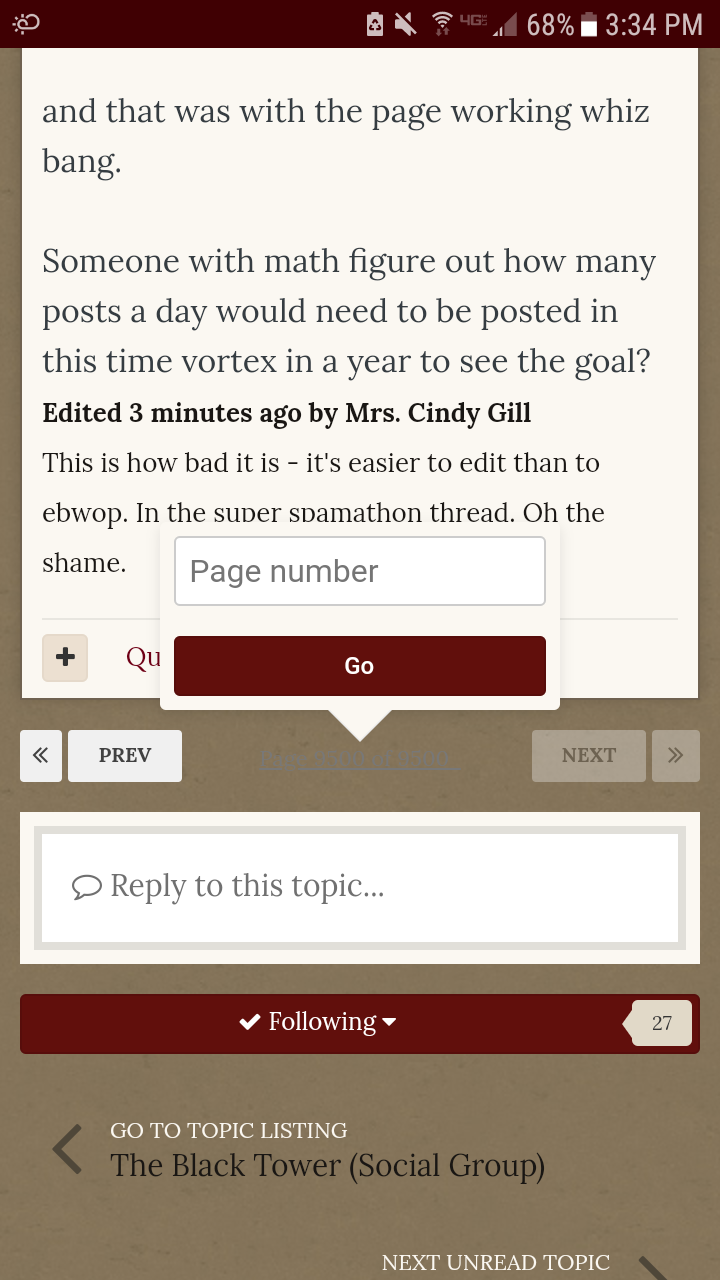This screenshot has width=720, height=1280.
Task: Tap the plus multiquote button
Action: tap(65, 657)
